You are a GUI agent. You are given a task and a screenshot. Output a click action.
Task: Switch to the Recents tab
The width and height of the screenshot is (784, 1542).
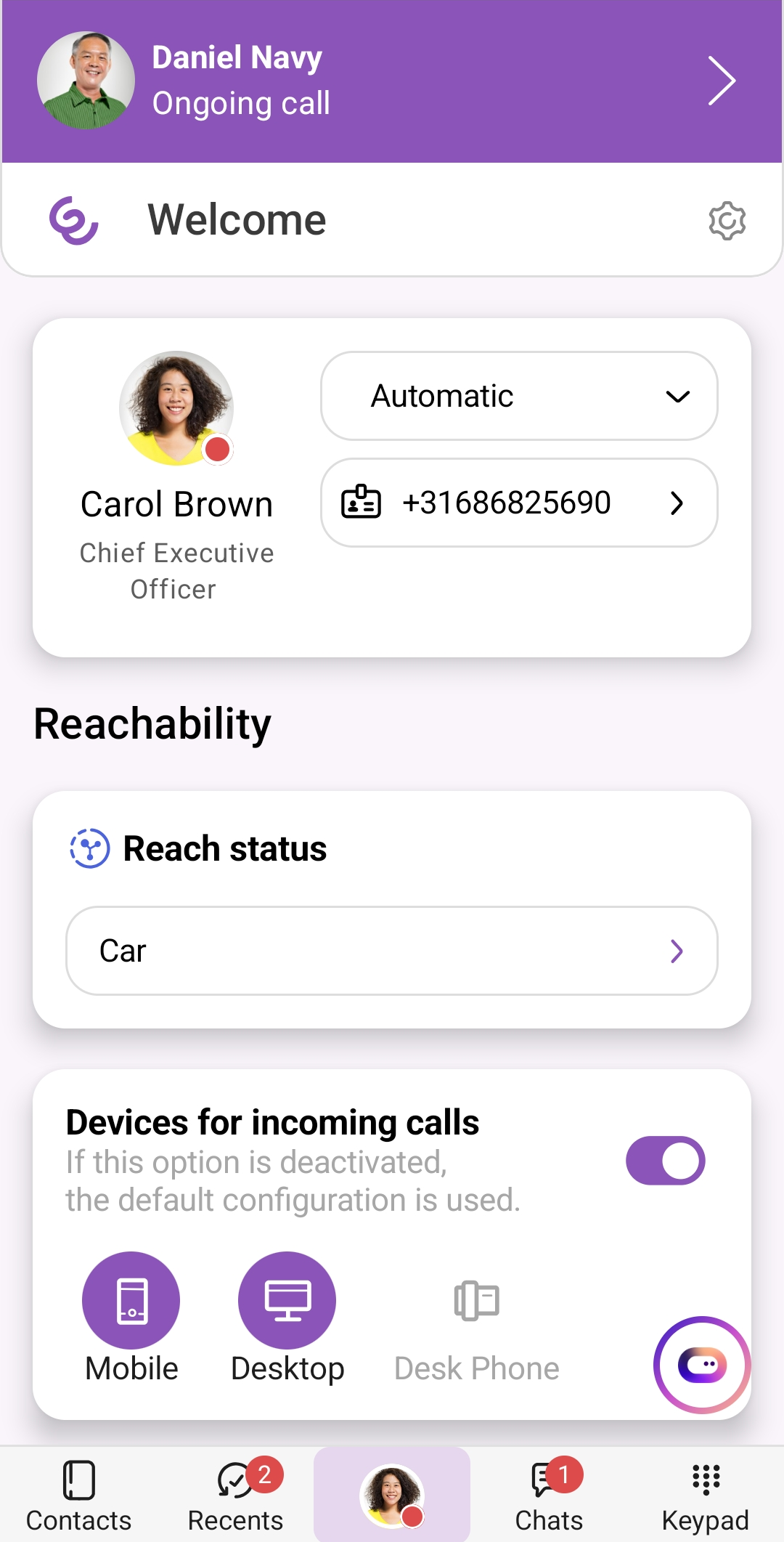click(235, 1495)
